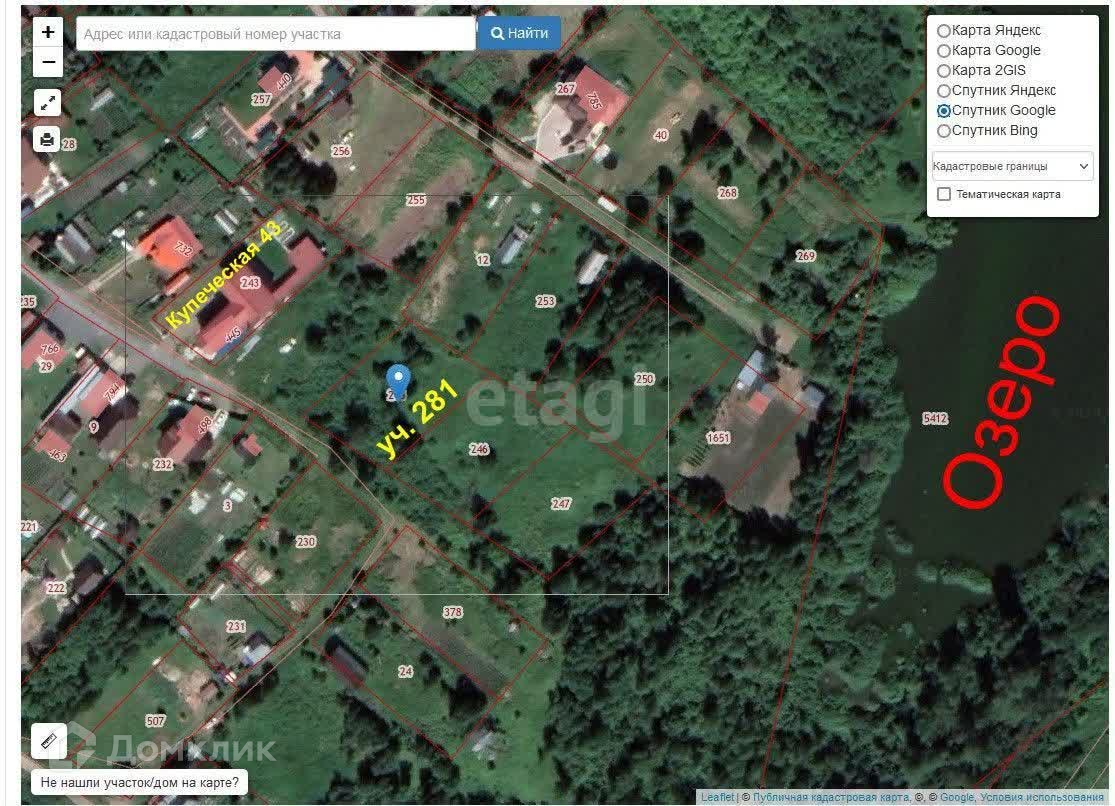Zoom in on the map
The width and height of the screenshot is (1115, 806).
(x=48, y=32)
